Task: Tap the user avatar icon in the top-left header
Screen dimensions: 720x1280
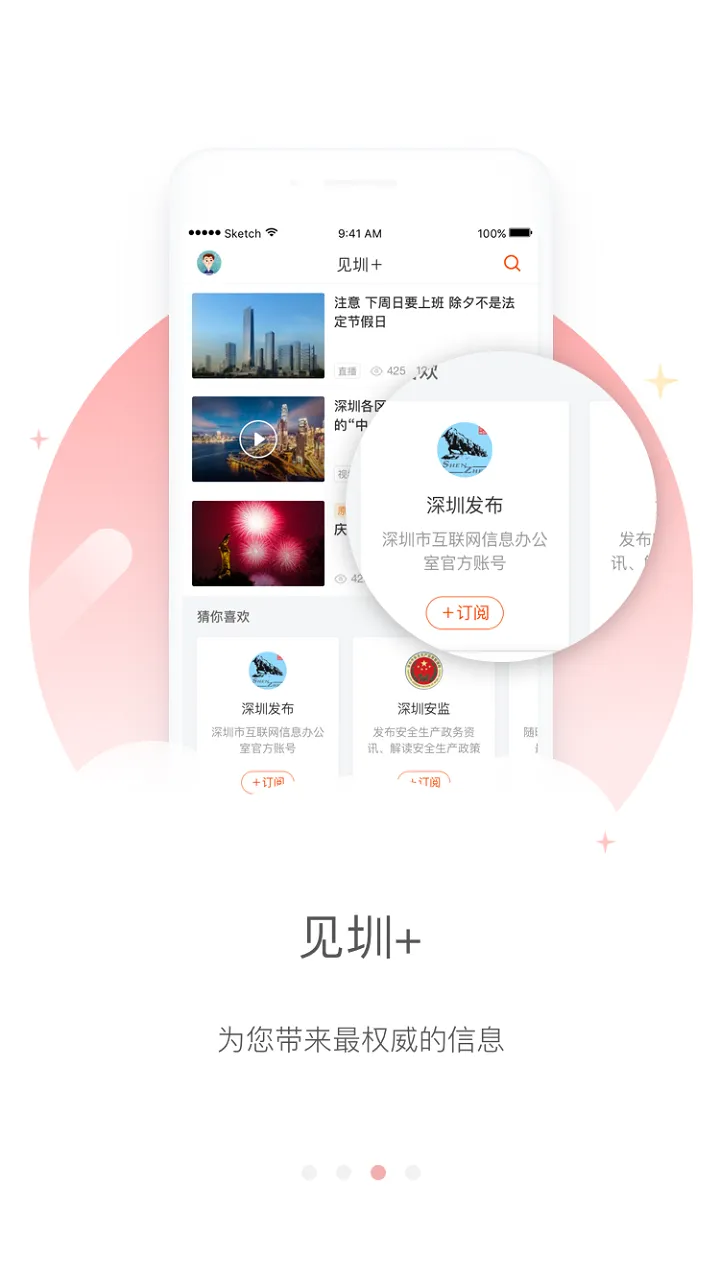Action: coord(209,263)
